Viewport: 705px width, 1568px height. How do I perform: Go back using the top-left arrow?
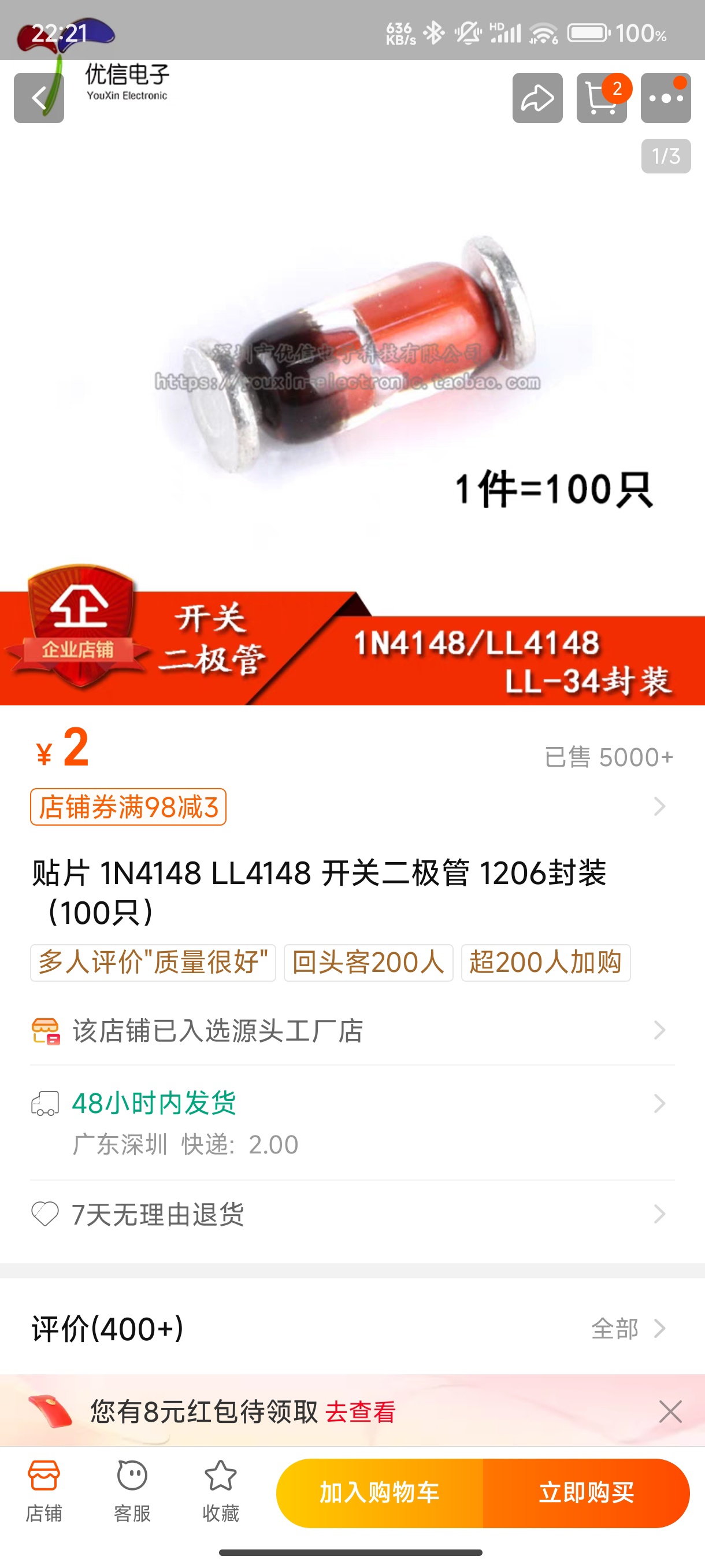39,98
